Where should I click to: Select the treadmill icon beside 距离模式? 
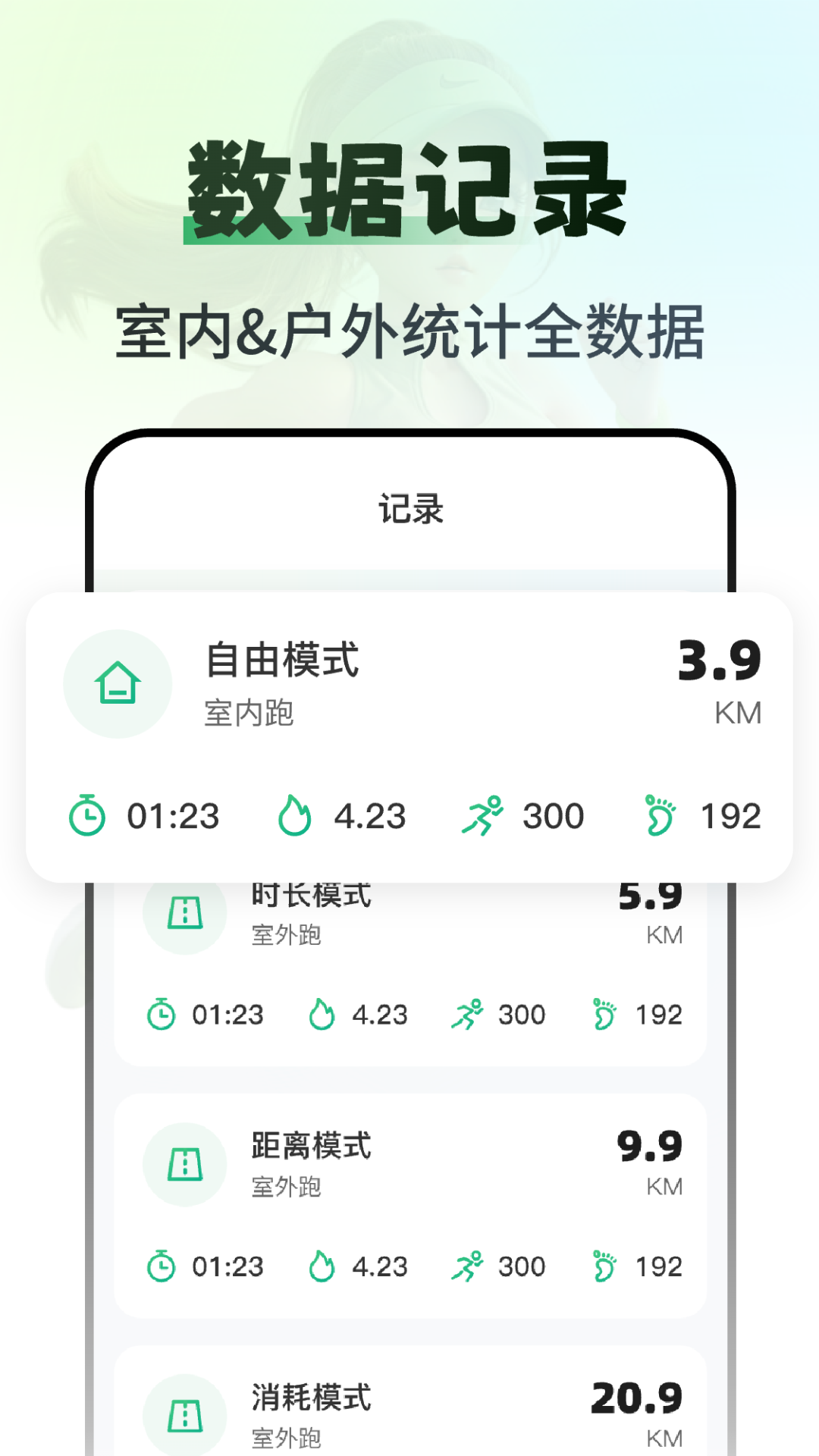point(184,1166)
